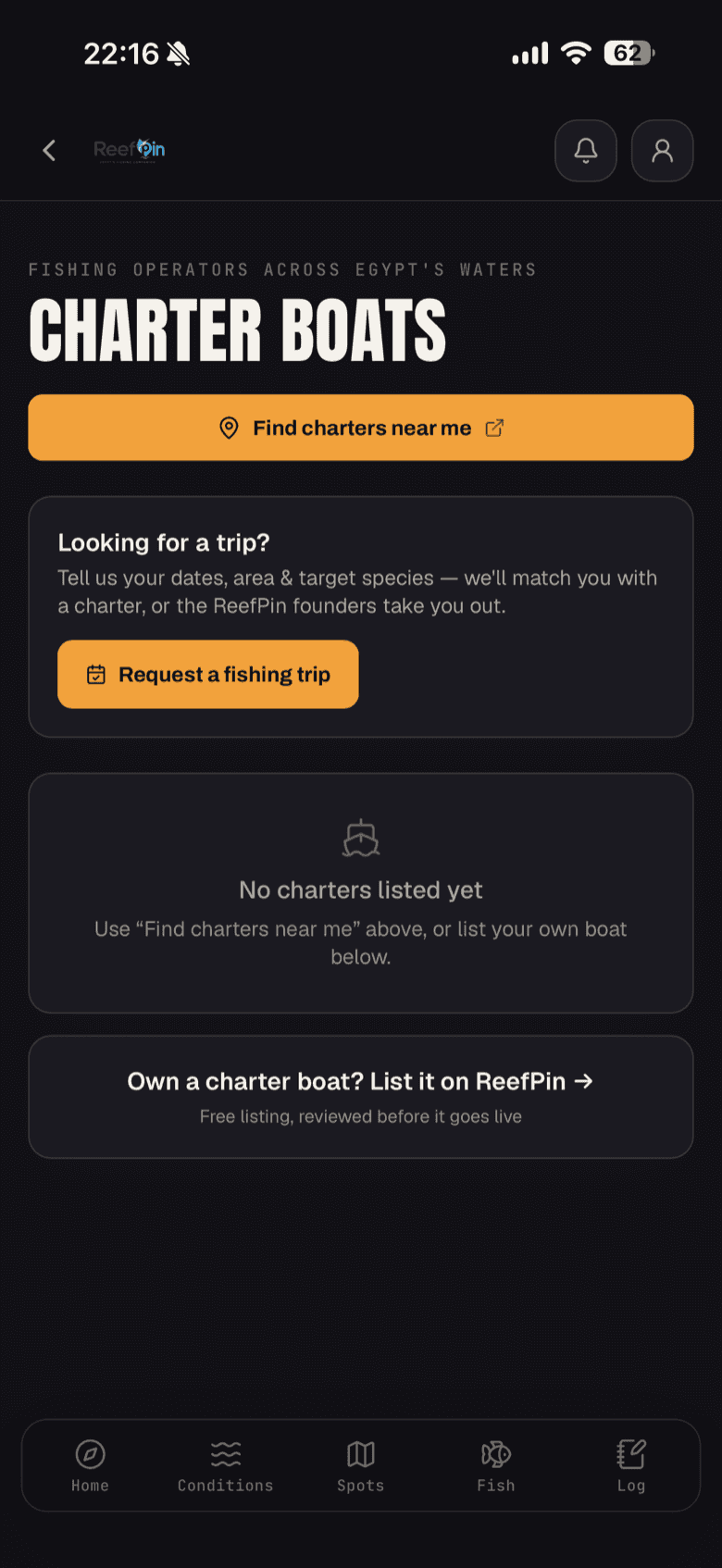Go back using the top-left arrow
The height and width of the screenshot is (1568, 722).
[x=49, y=150]
